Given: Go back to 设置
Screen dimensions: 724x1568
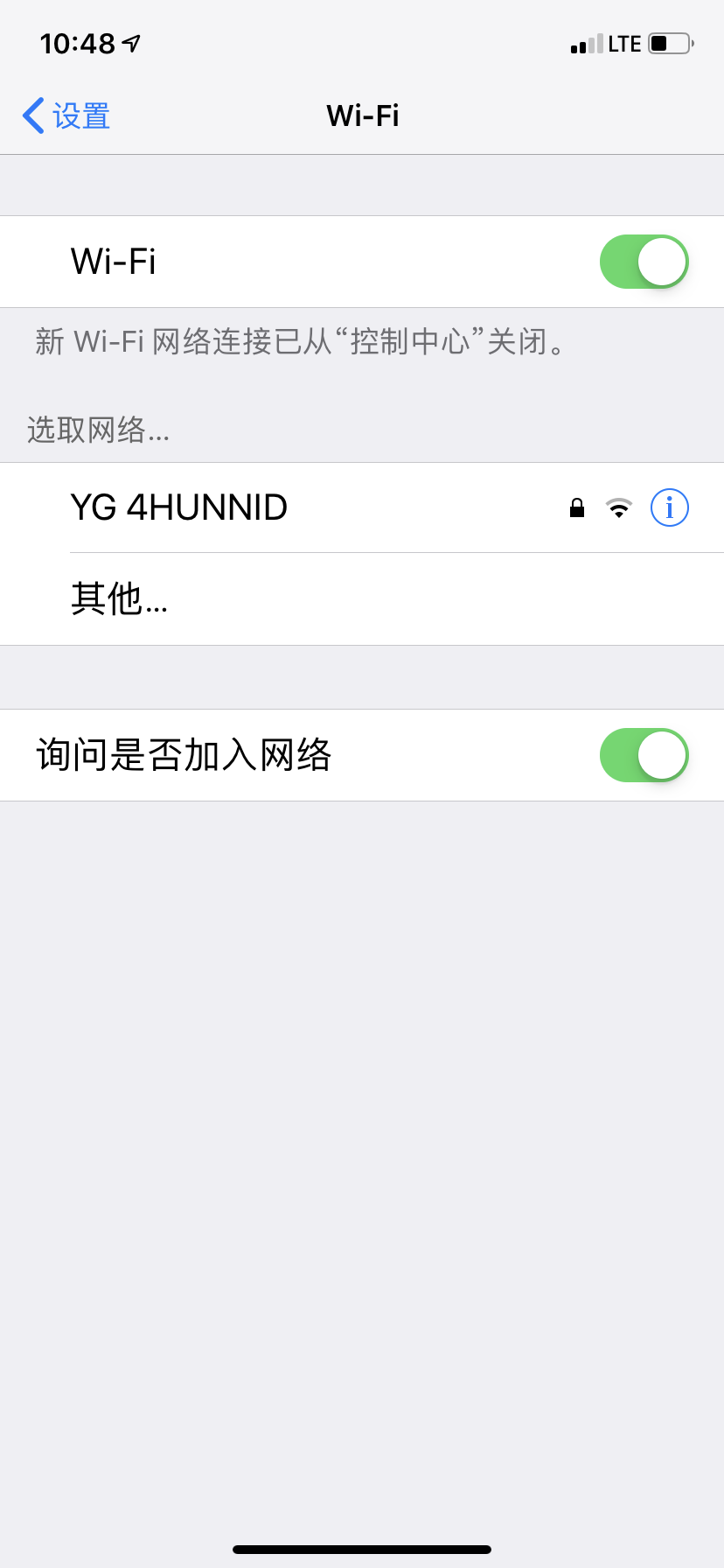Looking at the screenshot, I should click(x=66, y=115).
